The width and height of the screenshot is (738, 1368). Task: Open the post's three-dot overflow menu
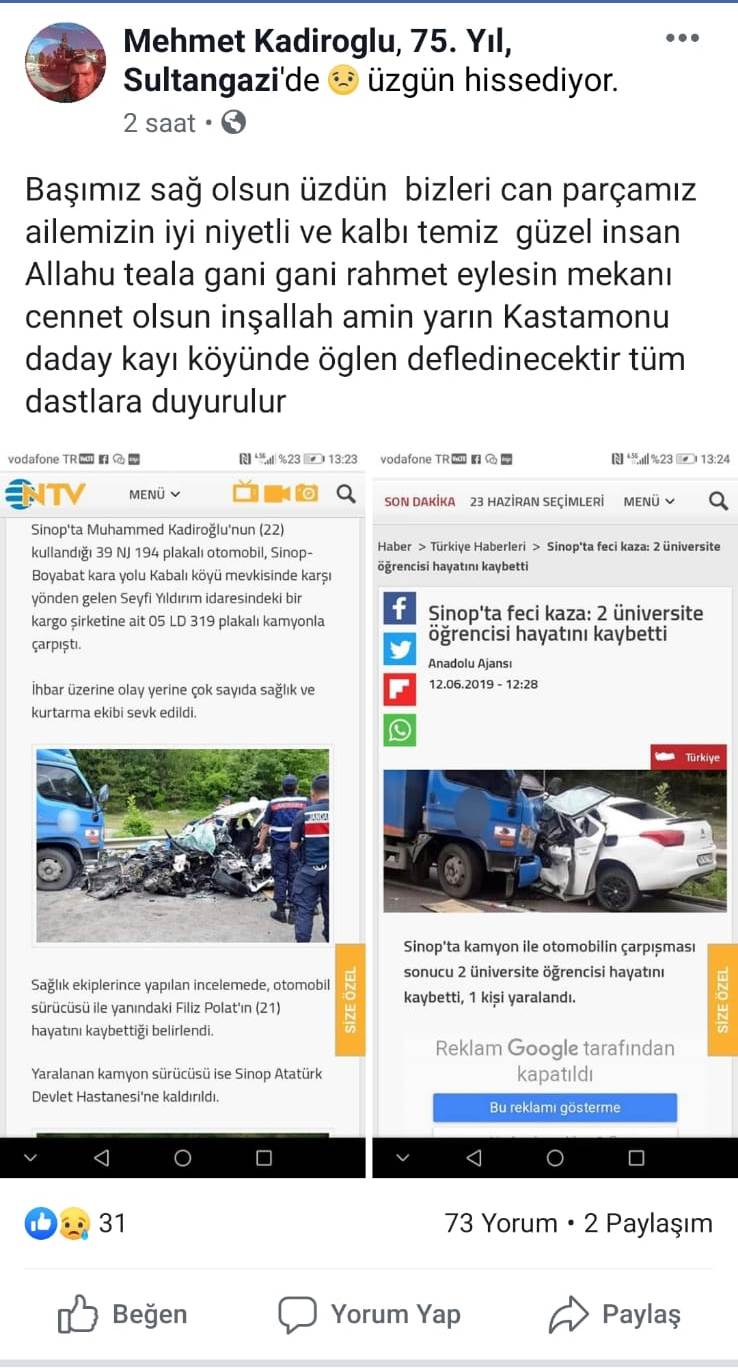(x=682, y=38)
